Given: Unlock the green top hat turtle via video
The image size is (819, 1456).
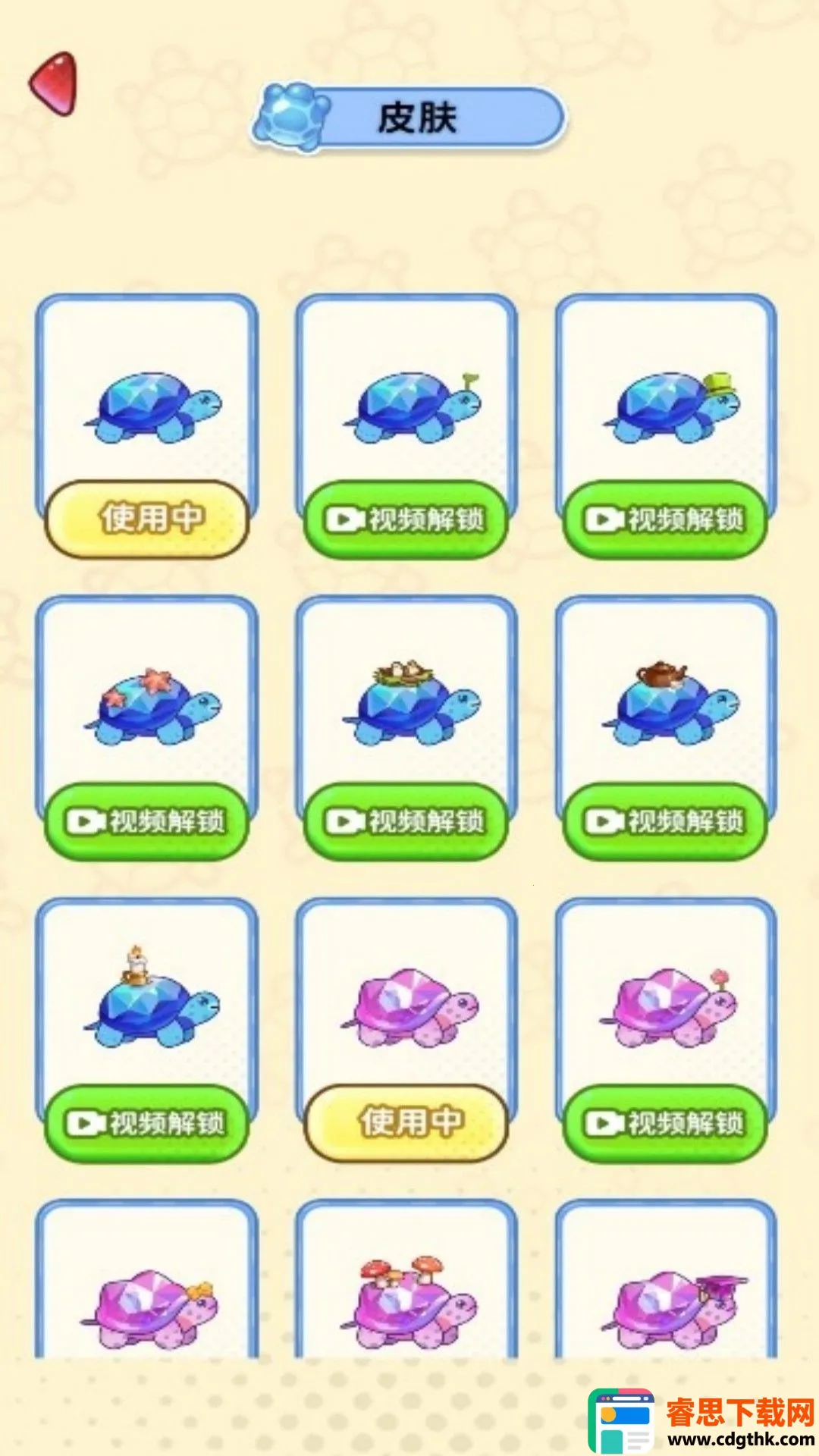Looking at the screenshot, I should pos(665,520).
